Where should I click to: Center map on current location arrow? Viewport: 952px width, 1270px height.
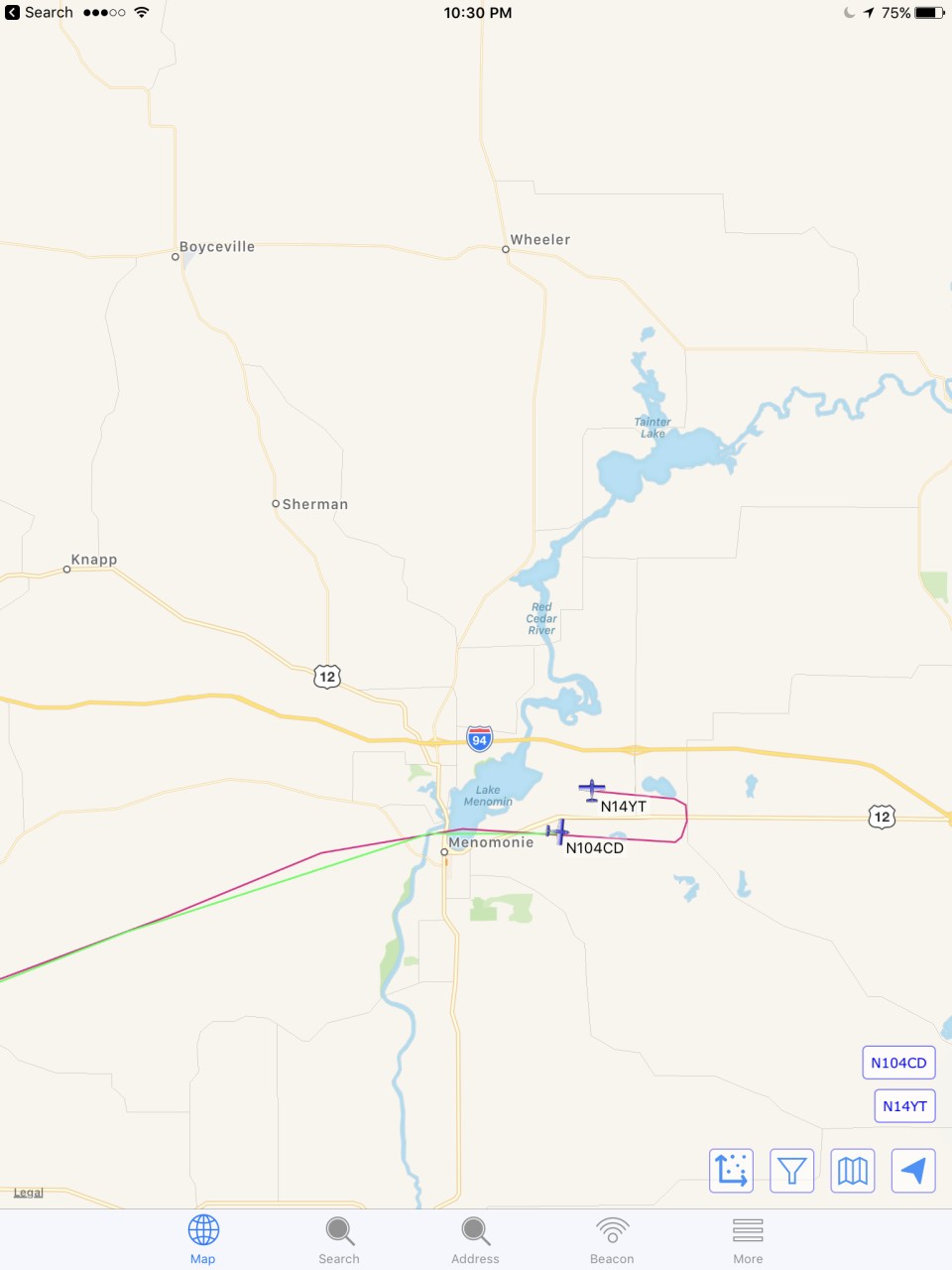pyautogui.click(x=913, y=1171)
